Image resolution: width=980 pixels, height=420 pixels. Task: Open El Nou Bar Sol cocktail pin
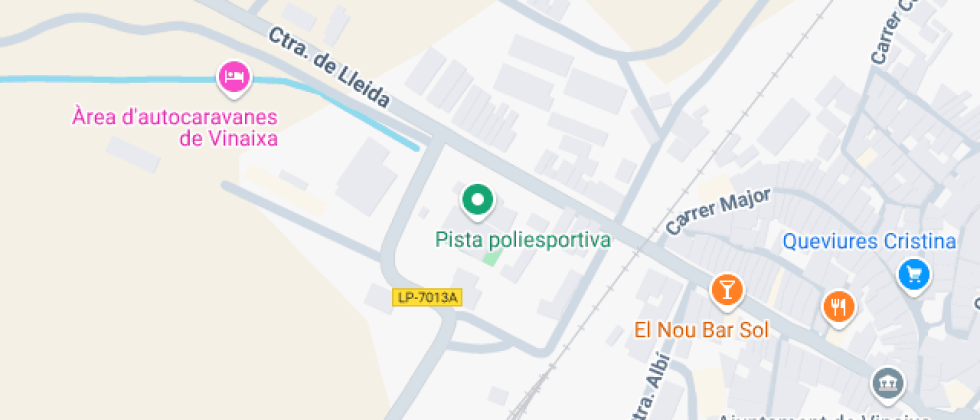point(727,290)
